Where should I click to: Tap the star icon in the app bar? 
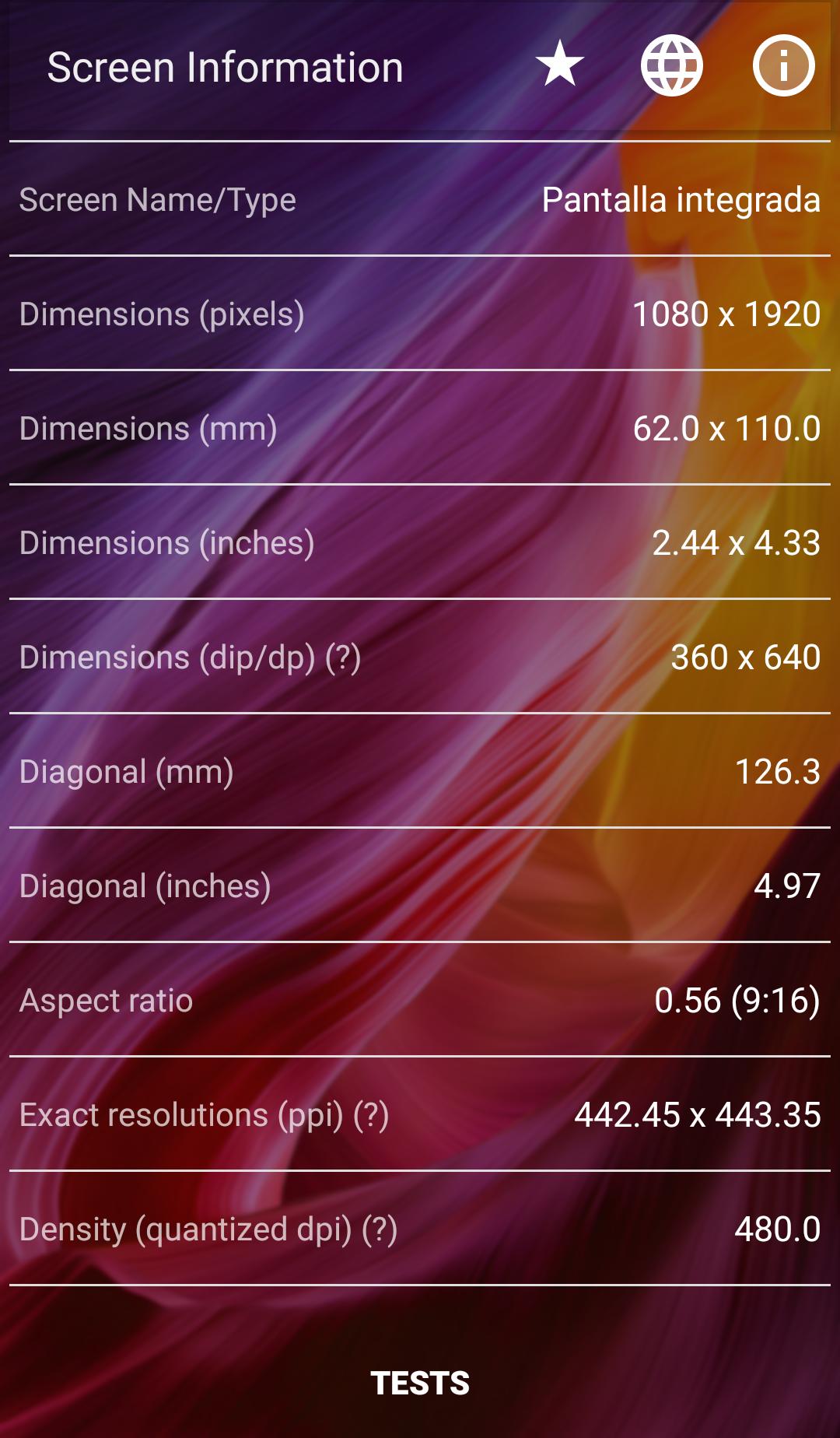click(x=559, y=65)
